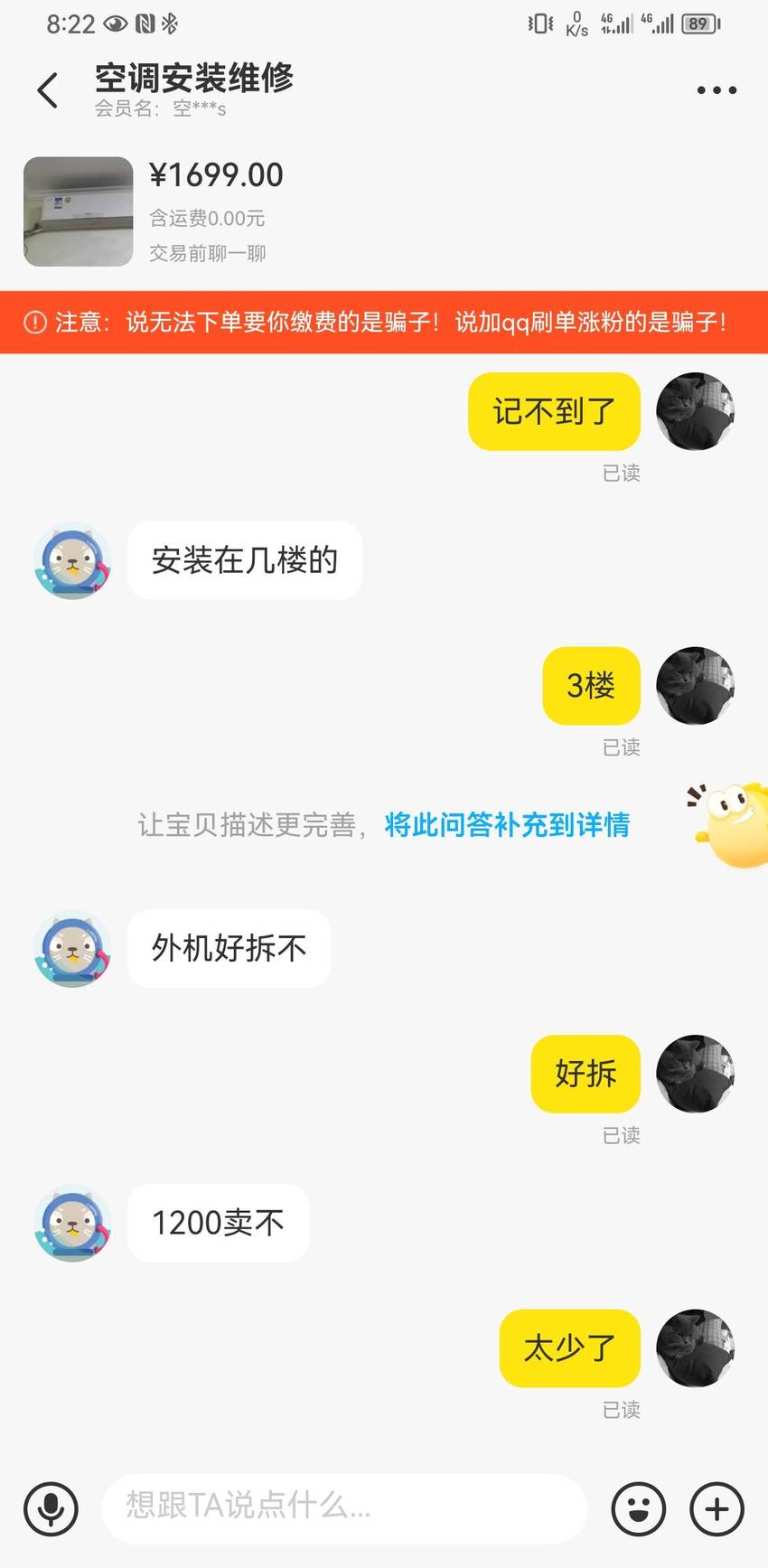
Task: Open the plus attachment menu
Action: 716,1508
